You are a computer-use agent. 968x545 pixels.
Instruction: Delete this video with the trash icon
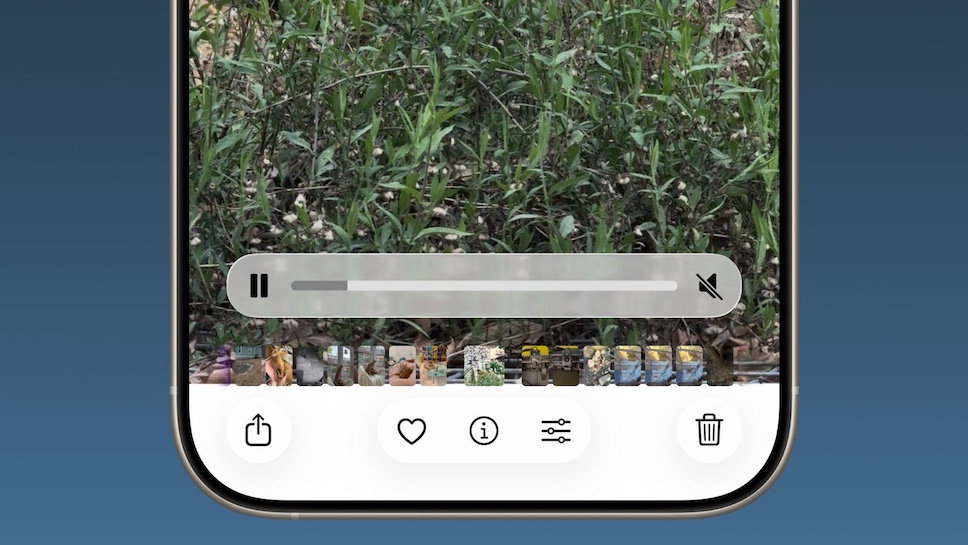coord(709,431)
